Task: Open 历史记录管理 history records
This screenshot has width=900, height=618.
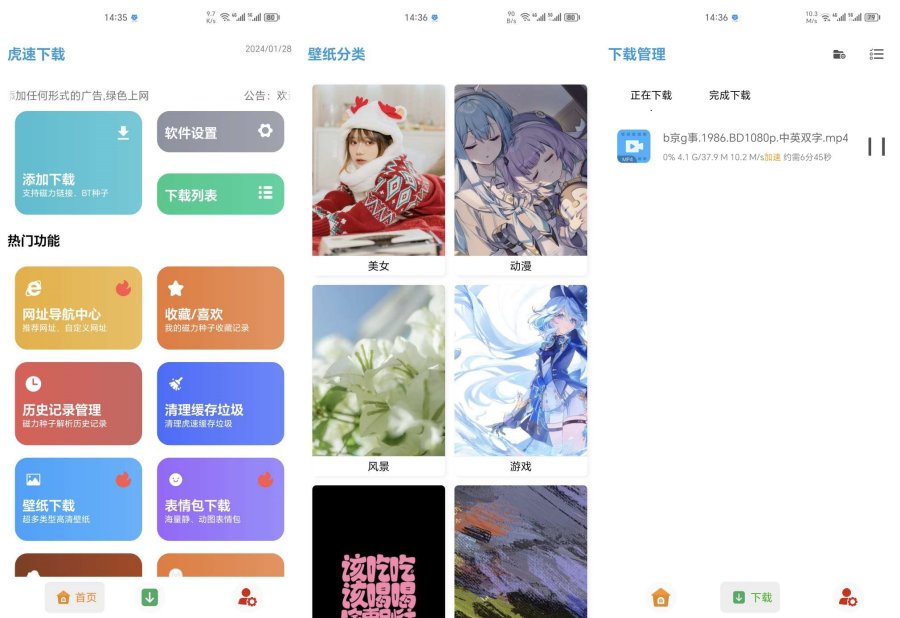Action: coord(78,403)
